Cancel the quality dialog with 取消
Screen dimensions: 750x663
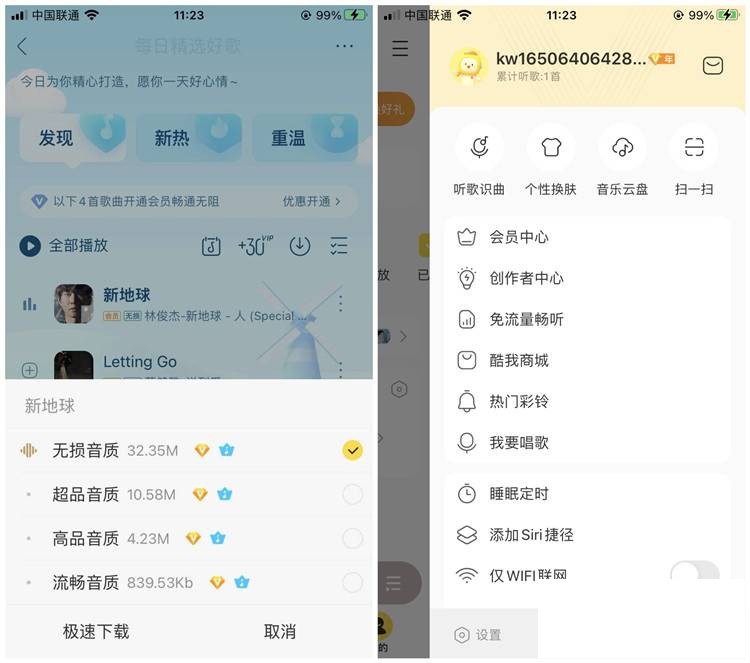click(x=280, y=631)
